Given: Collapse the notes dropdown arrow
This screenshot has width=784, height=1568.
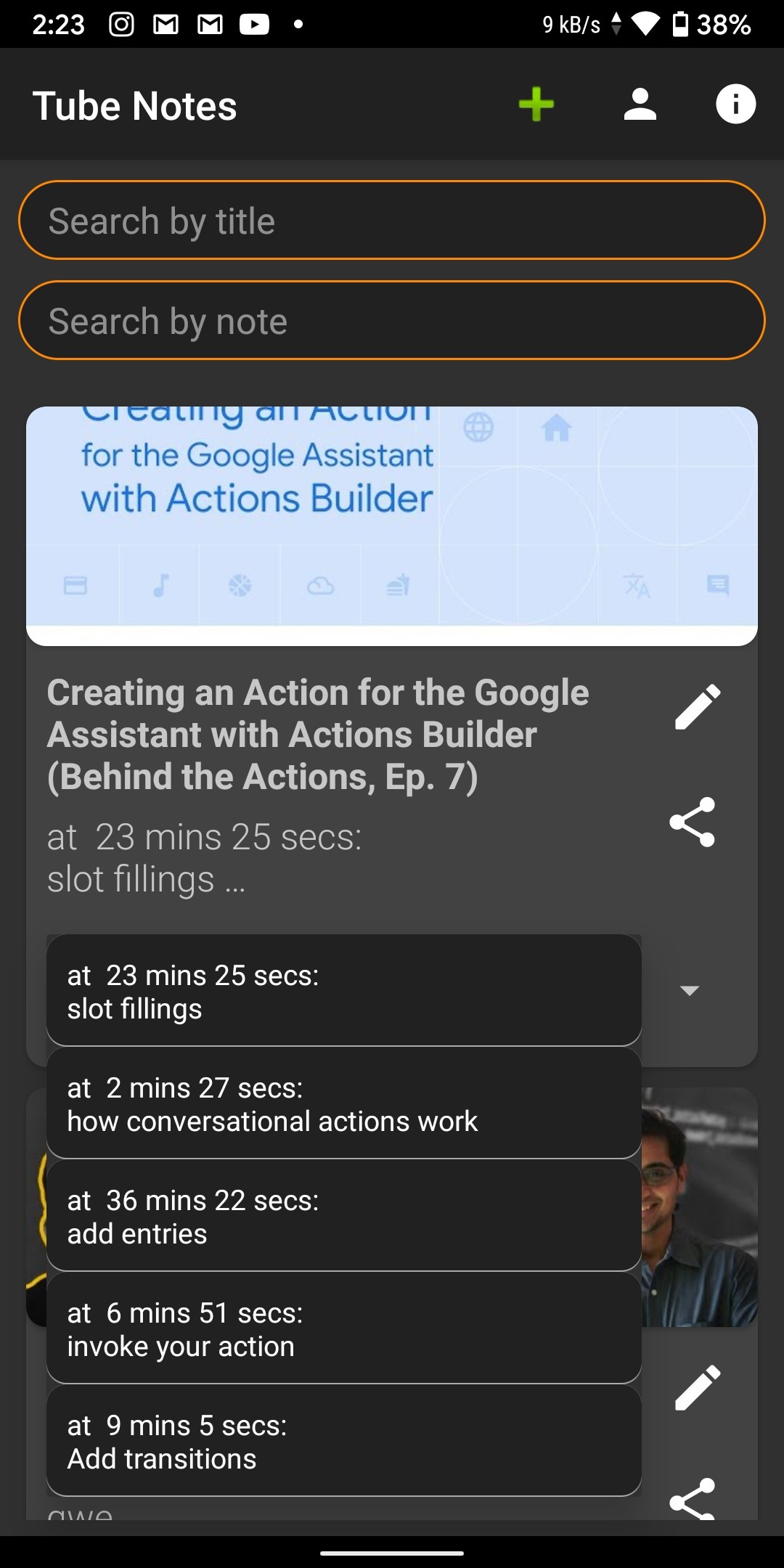Looking at the screenshot, I should tap(689, 991).
